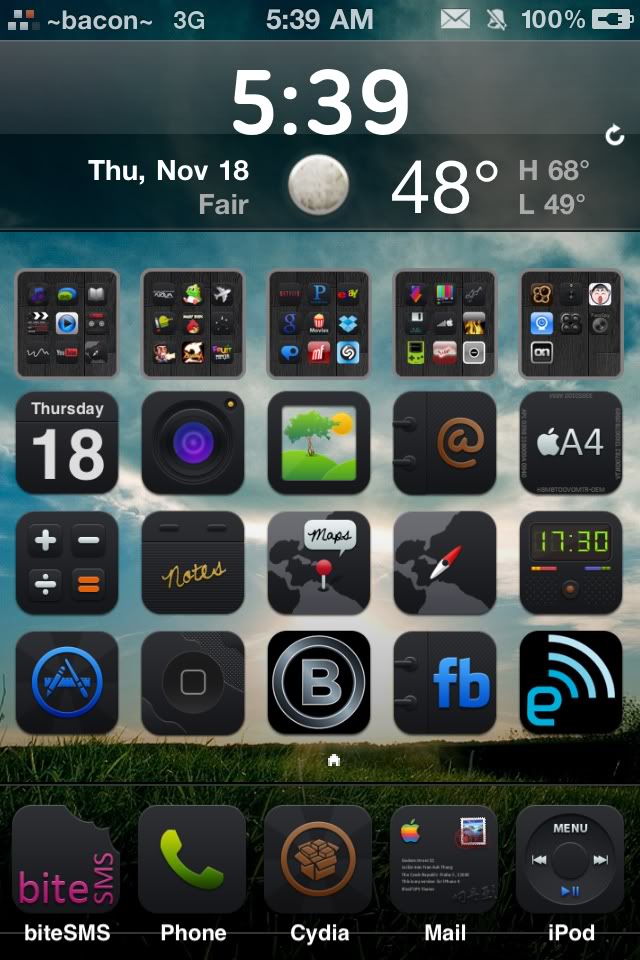
Task: Open the Contacts address book
Action: point(445,443)
